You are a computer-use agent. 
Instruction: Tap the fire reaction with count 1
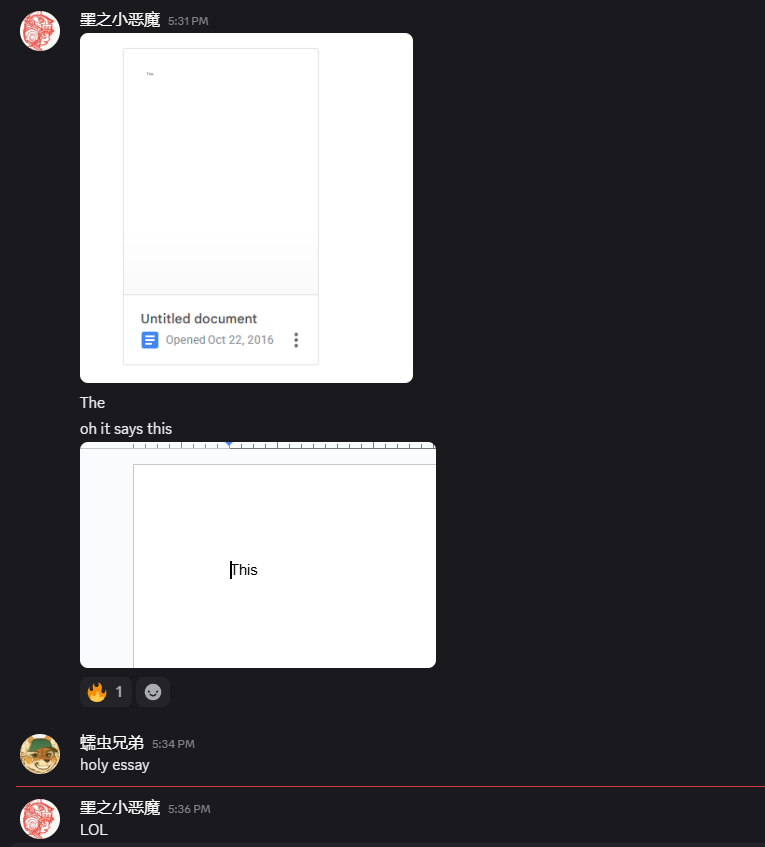(x=106, y=692)
